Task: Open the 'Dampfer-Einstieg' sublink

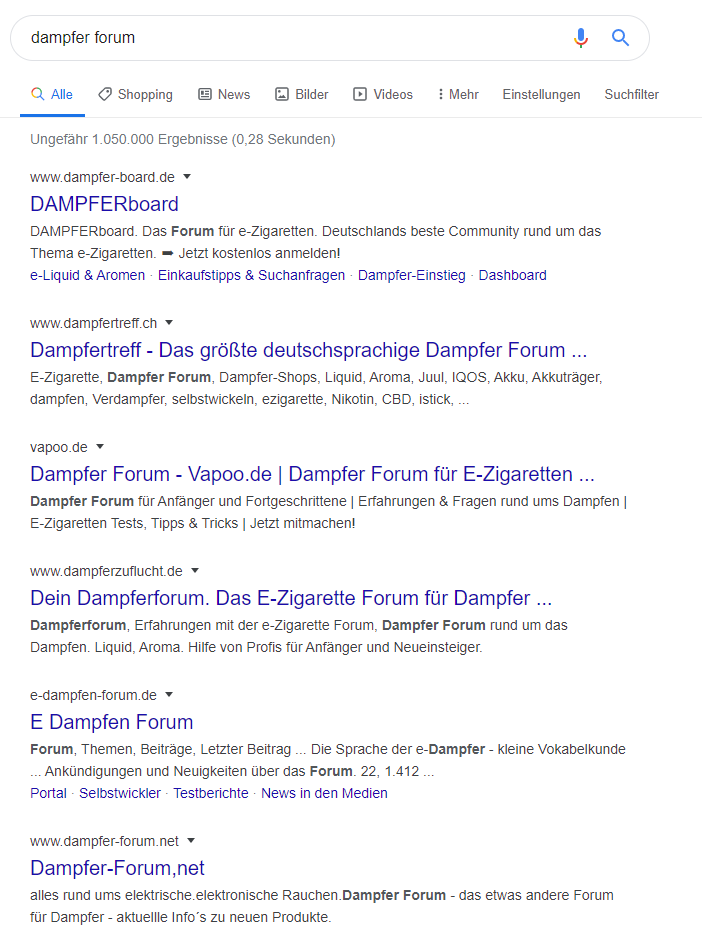Action: pyautogui.click(x=411, y=275)
